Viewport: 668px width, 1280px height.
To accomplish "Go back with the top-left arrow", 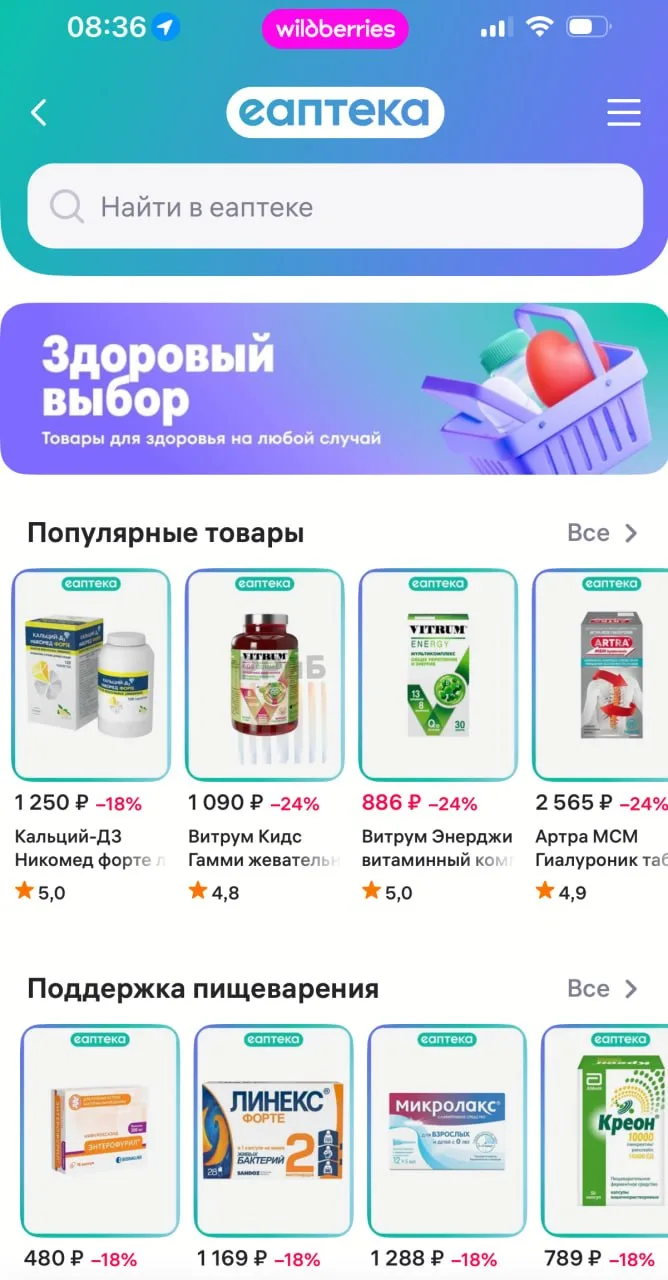I will 39,112.
